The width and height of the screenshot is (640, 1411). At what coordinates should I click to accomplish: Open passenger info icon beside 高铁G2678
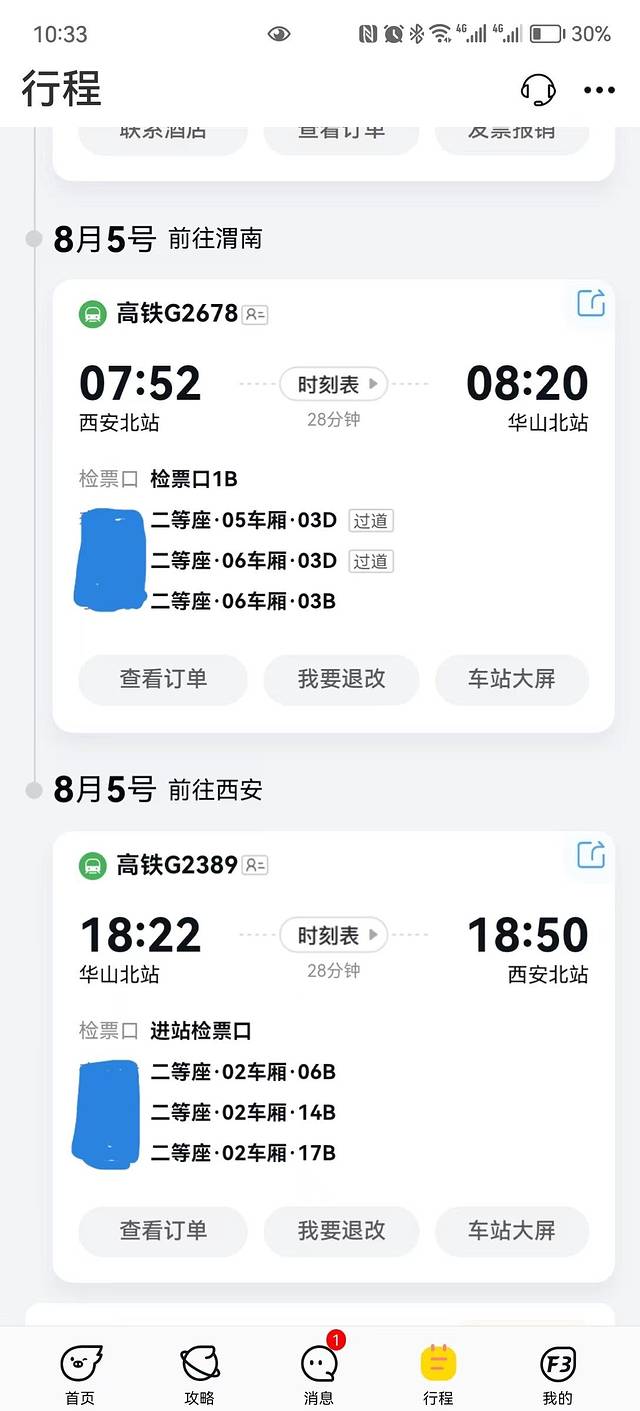pos(255,314)
